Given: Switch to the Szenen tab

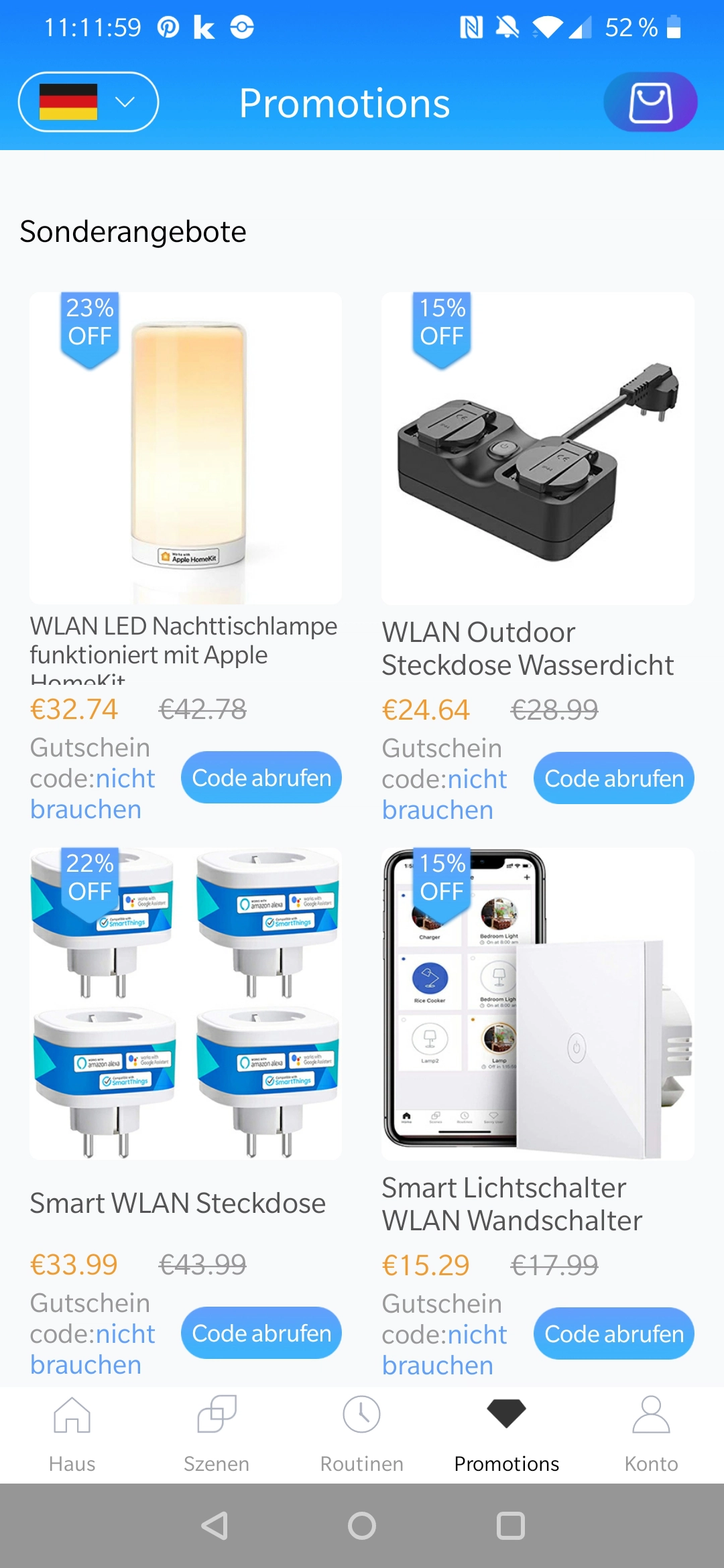Looking at the screenshot, I should (x=217, y=1435).
